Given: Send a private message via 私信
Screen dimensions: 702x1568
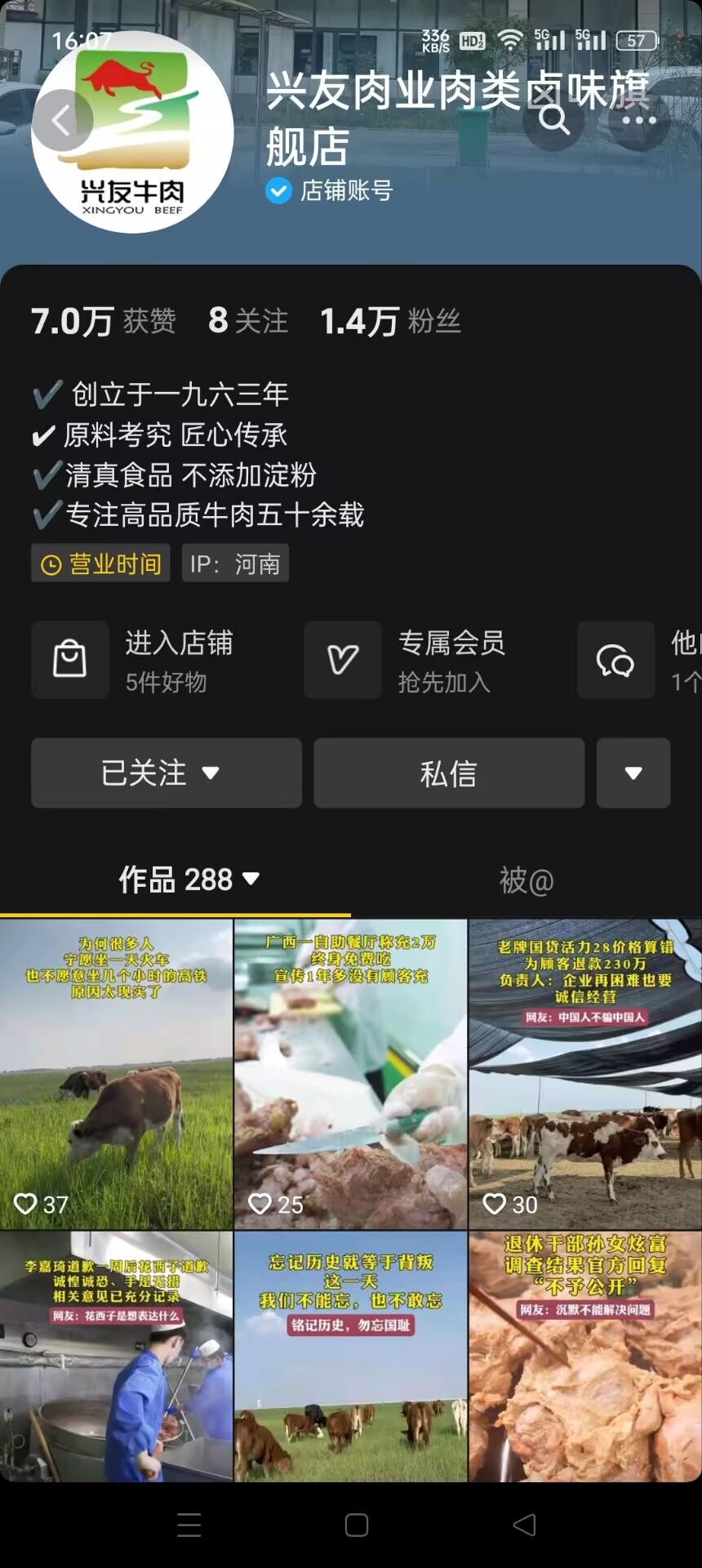Looking at the screenshot, I should pos(448,773).
